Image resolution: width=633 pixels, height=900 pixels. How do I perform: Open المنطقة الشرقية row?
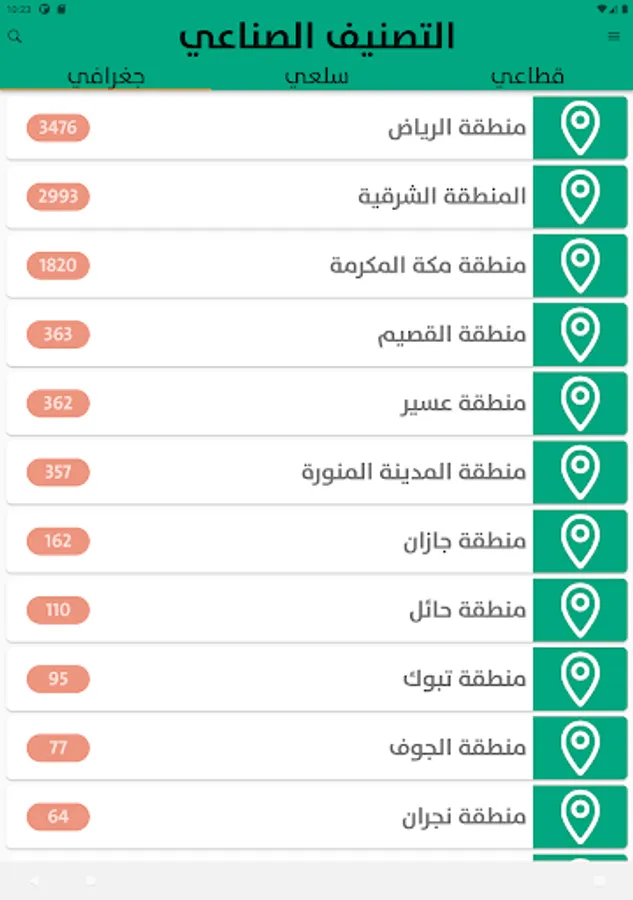[316, 196]
